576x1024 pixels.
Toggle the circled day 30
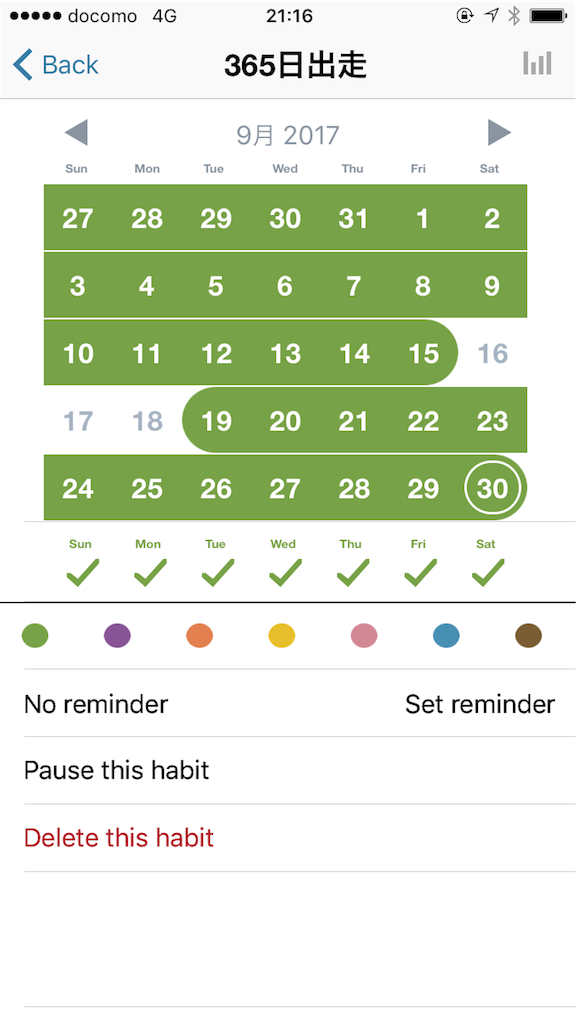[492, 488]
